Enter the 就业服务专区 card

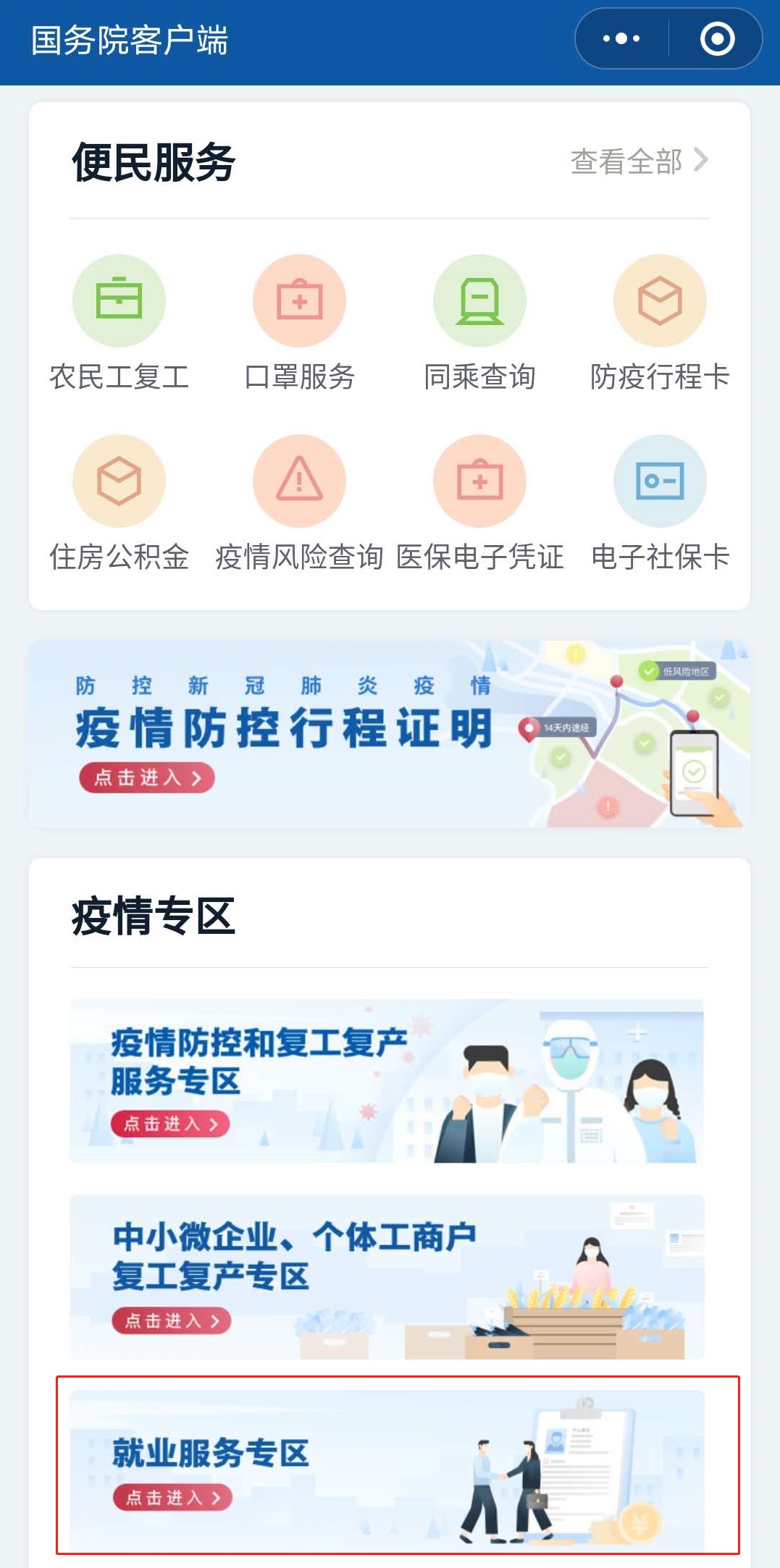click(x=387, y=1470)
